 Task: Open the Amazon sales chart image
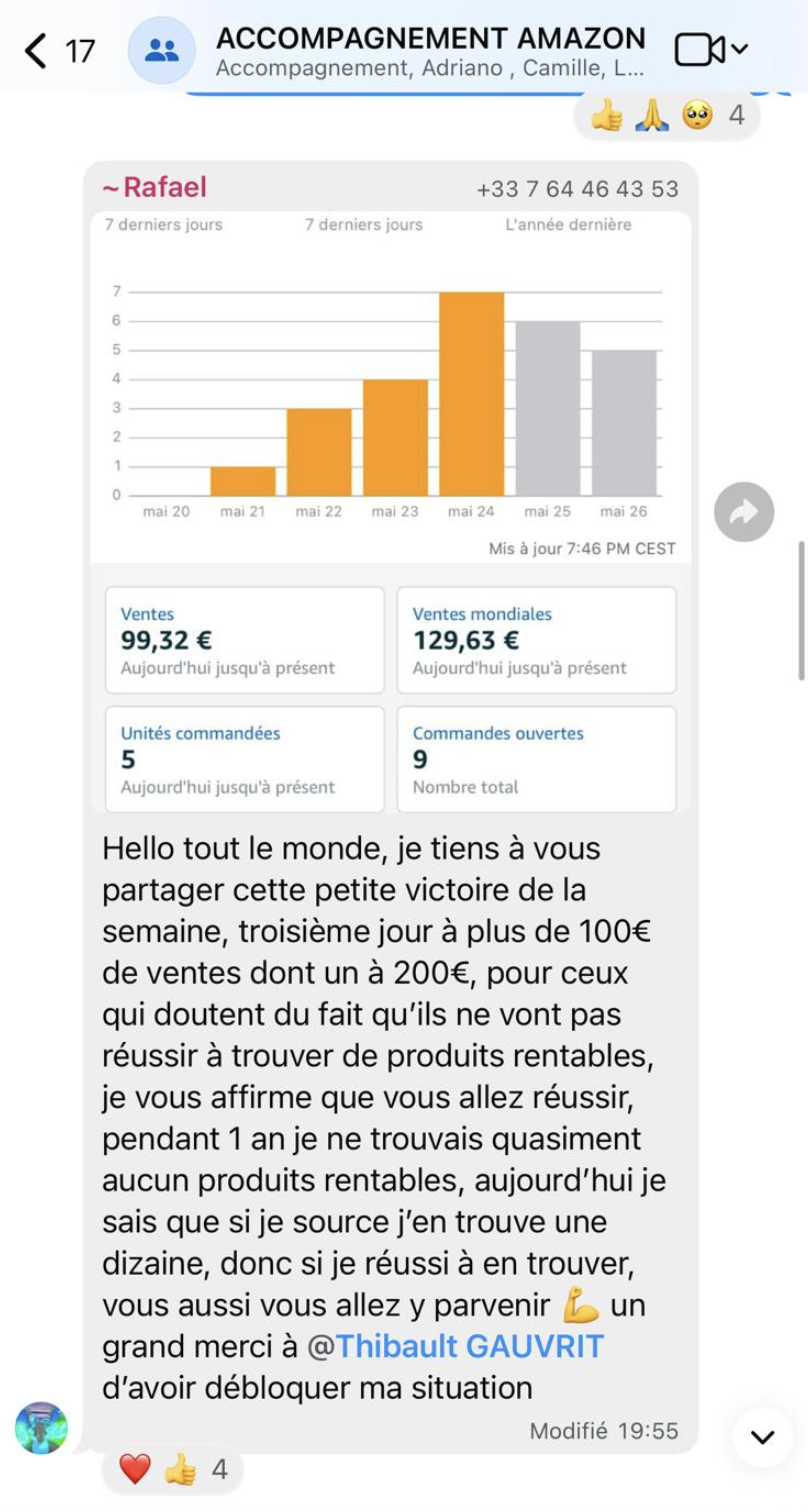pos(390,512)
